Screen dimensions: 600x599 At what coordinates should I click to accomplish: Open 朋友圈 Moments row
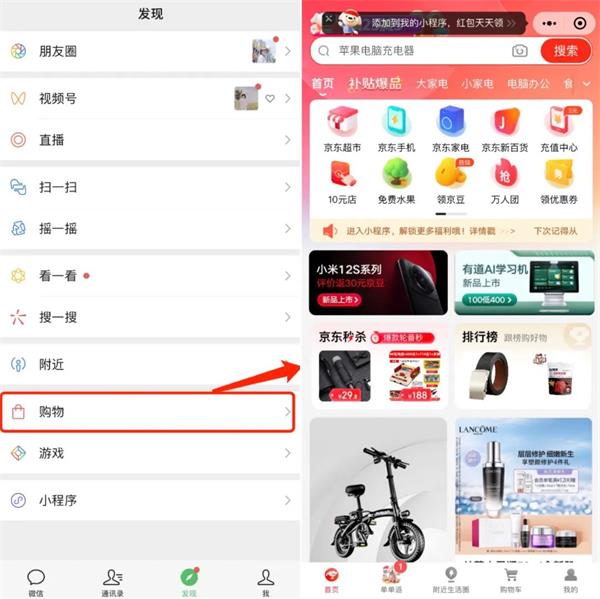[150, 51]
